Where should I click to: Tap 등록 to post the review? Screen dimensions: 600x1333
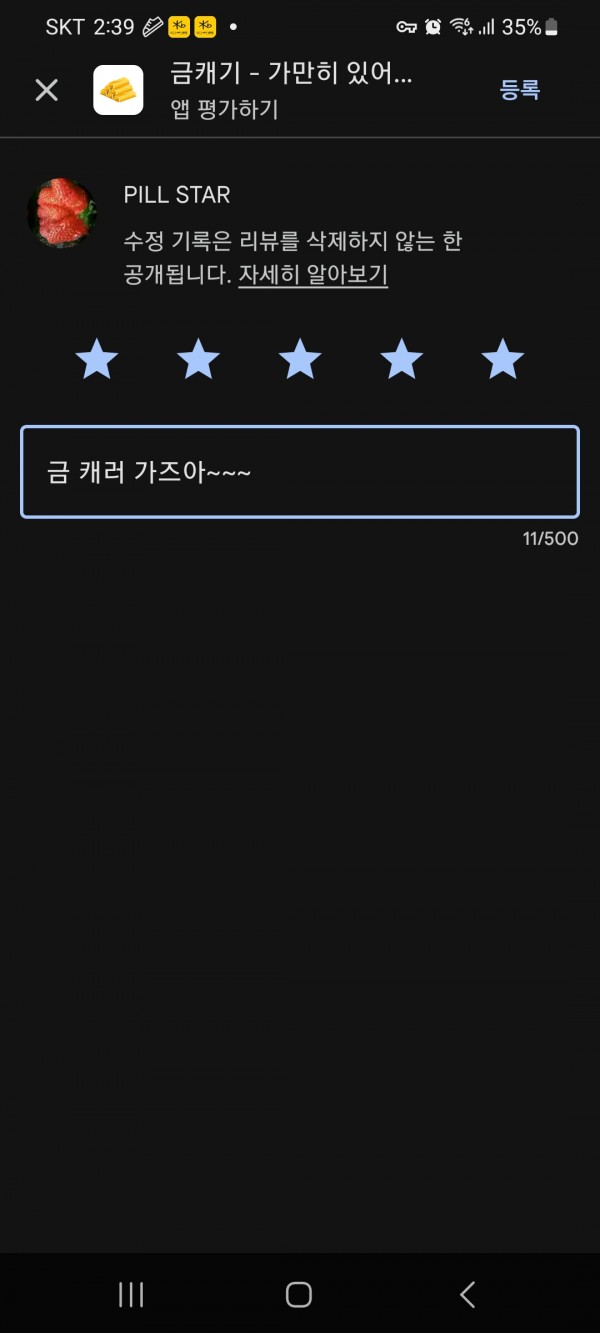520,90
